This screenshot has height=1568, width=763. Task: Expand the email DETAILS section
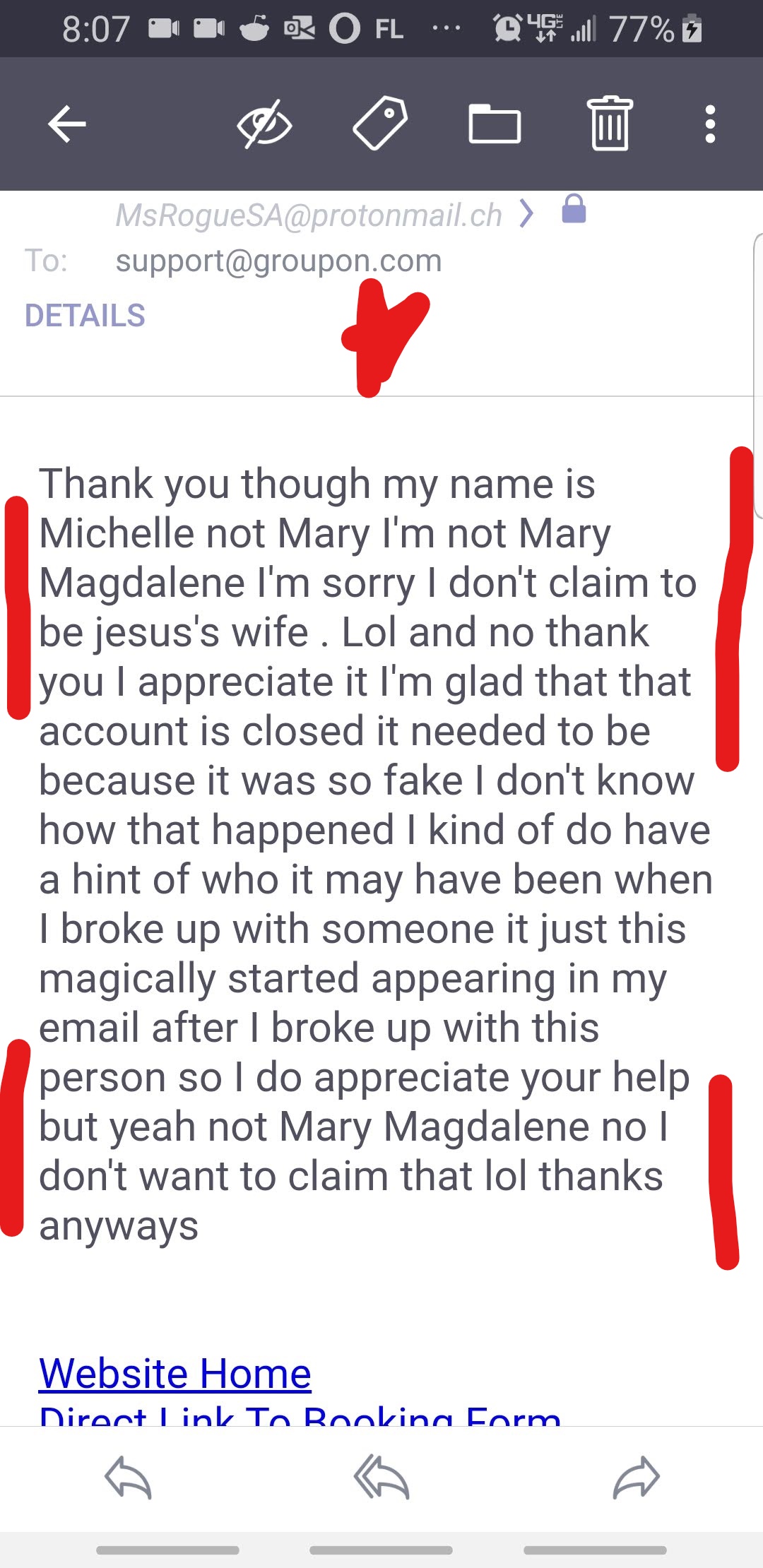(x=85, y=316)
